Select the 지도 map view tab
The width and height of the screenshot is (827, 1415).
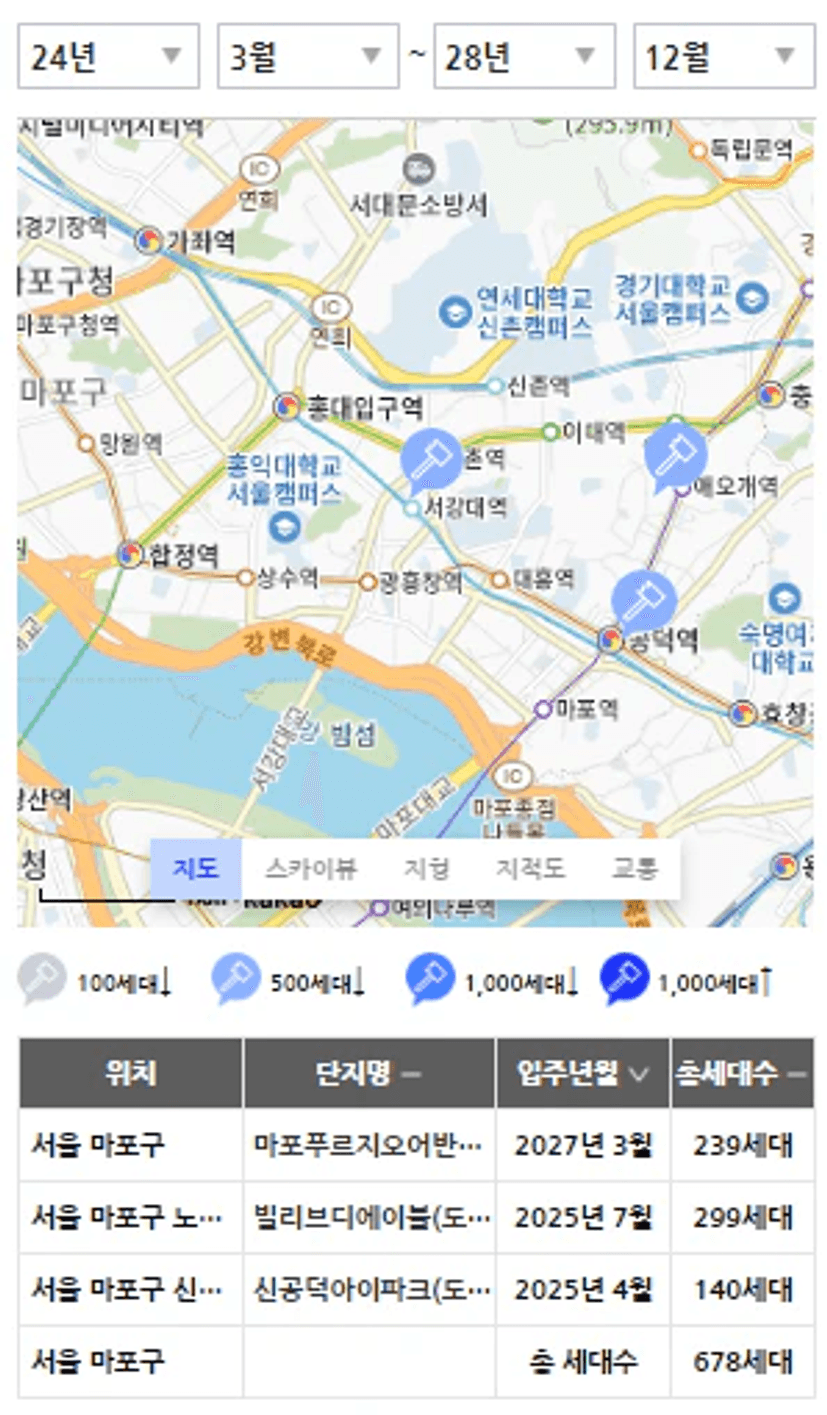point(196,869)
